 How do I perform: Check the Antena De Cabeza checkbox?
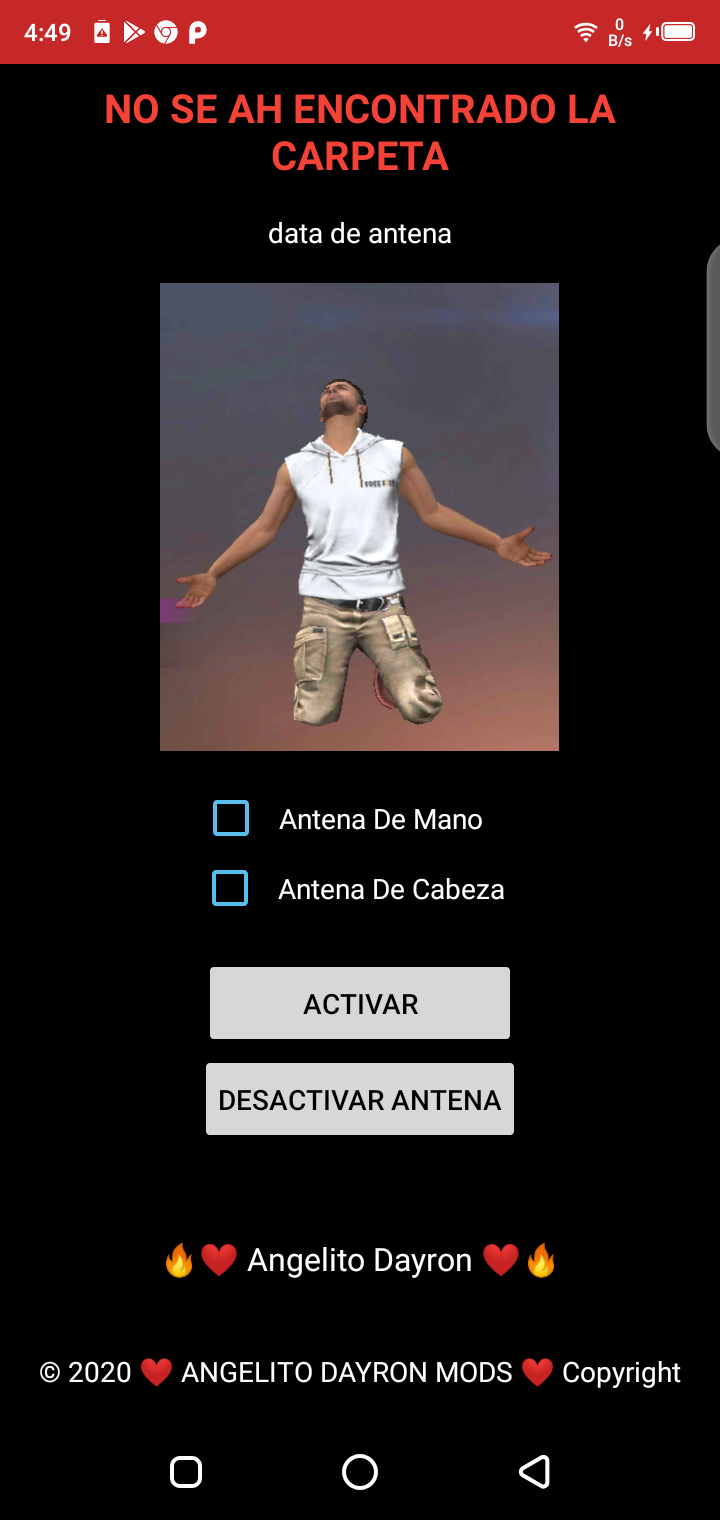coord(230,888)
